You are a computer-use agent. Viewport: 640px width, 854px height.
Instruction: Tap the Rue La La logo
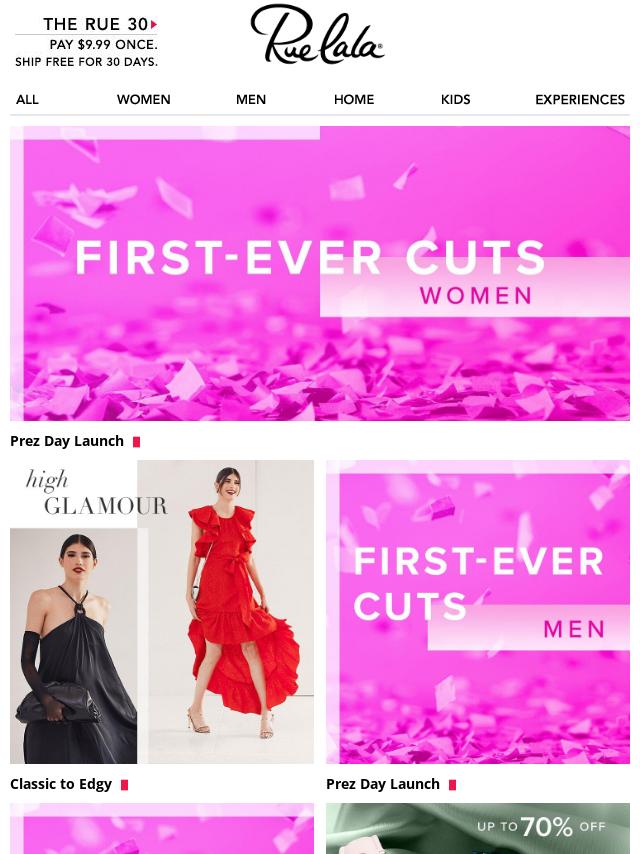pyautogui.click(x=317, y=35)
